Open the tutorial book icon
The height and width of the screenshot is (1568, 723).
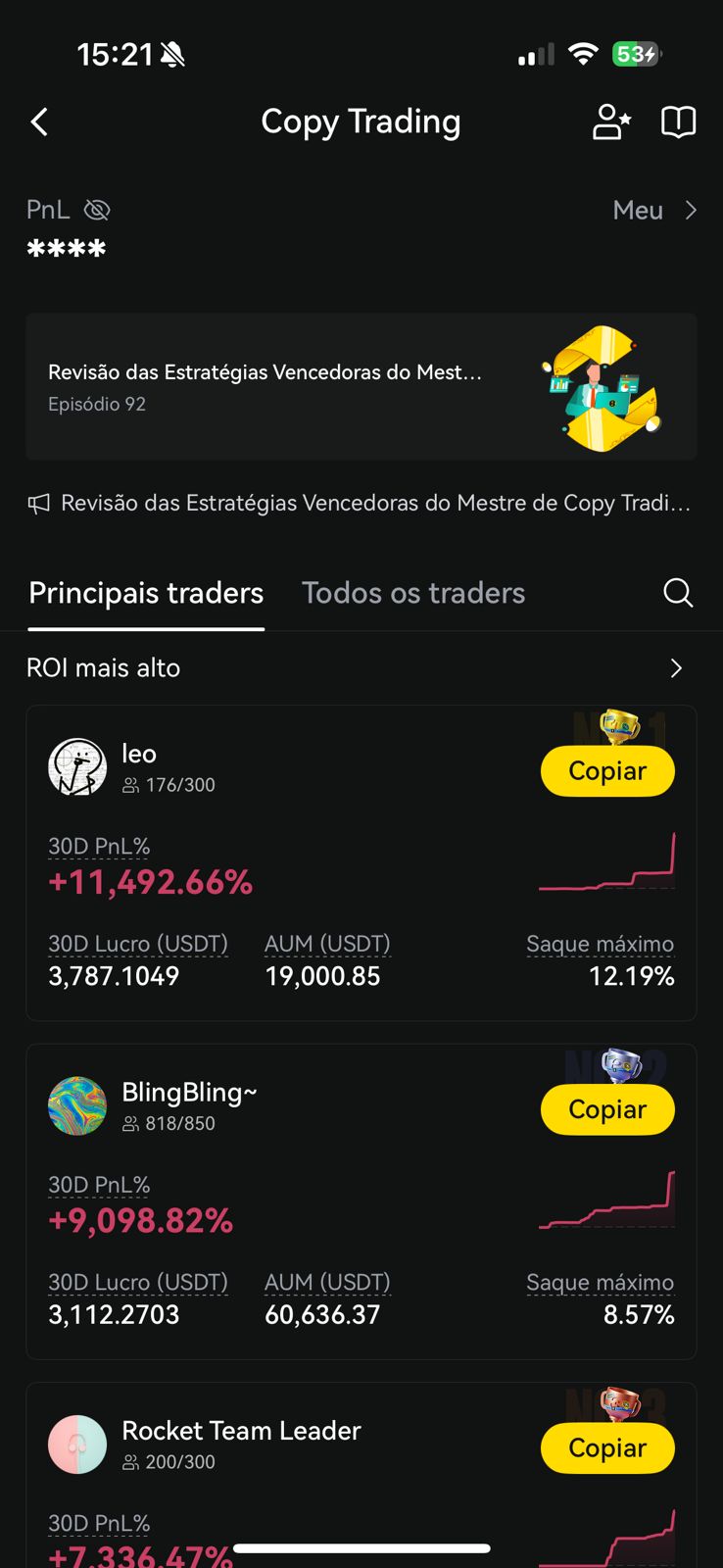click(678, 122)
